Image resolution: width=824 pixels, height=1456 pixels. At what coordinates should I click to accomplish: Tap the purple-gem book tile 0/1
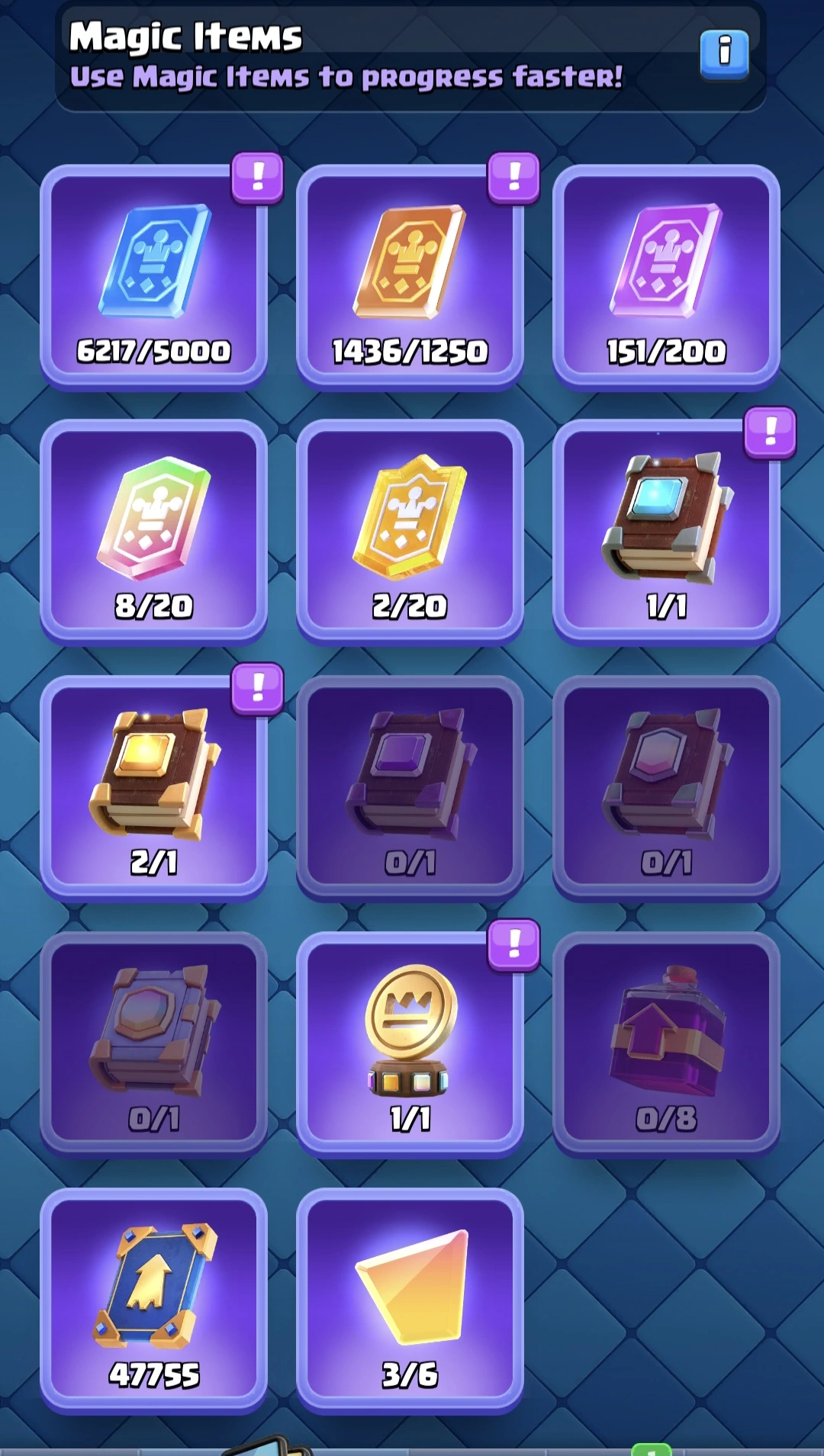coord(410,788)
